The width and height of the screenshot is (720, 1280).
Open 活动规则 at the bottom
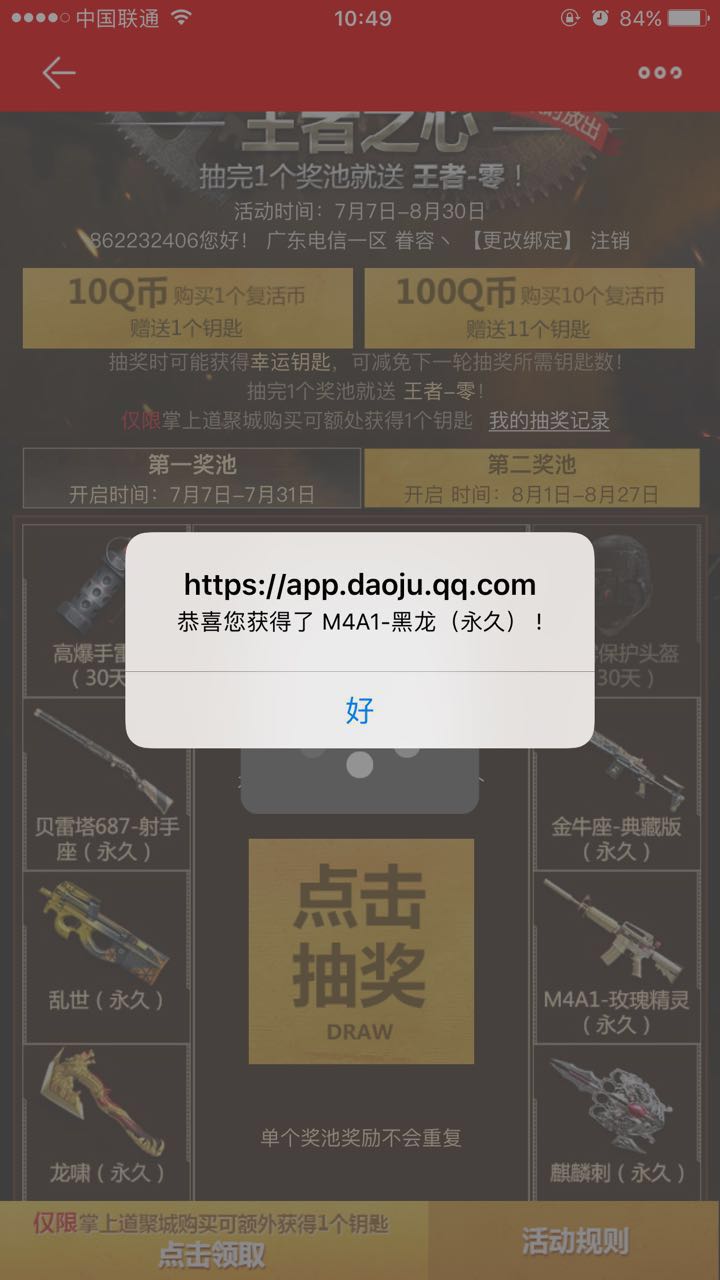click(x=574, y=1241)
